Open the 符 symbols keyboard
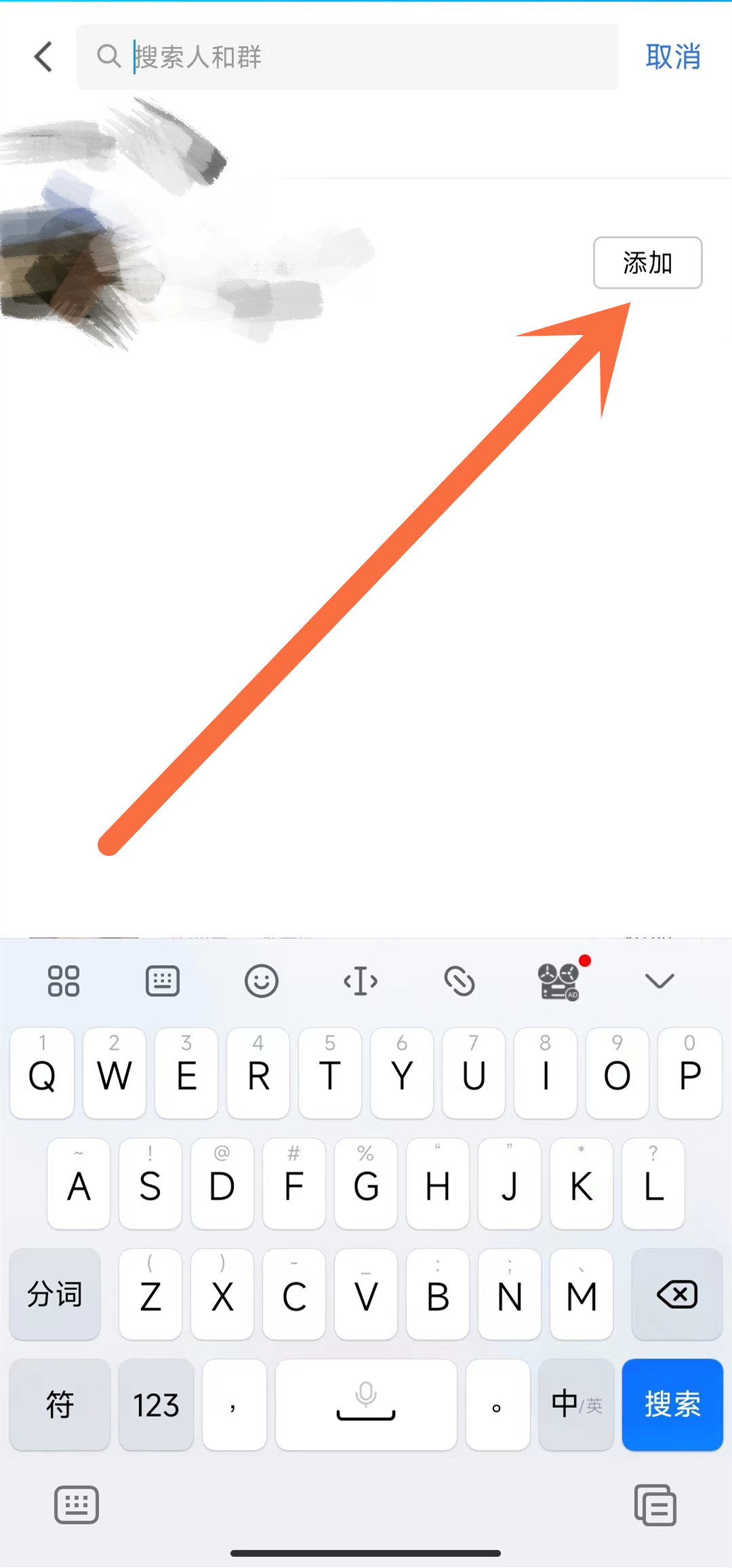The image size is (732, 1568). (60, 1405)
